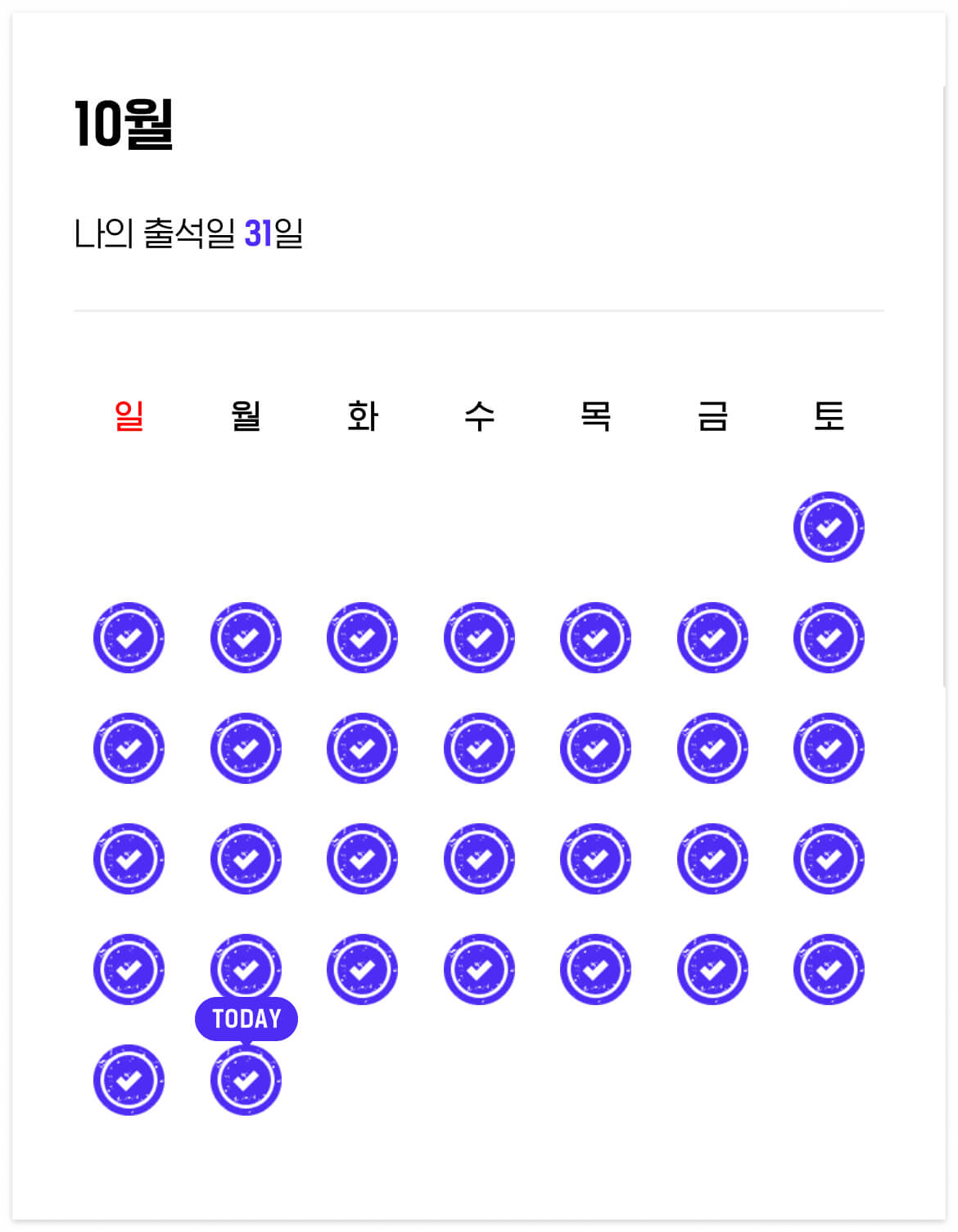Select the last stamp in the 토 column
This screenshot has height=1232, width=958.
[x=829, y=969]
